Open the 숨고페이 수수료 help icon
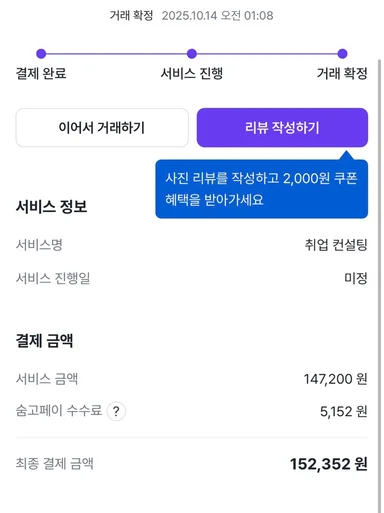The height and width of the screenshot is (513, 384). coord(116,411)
